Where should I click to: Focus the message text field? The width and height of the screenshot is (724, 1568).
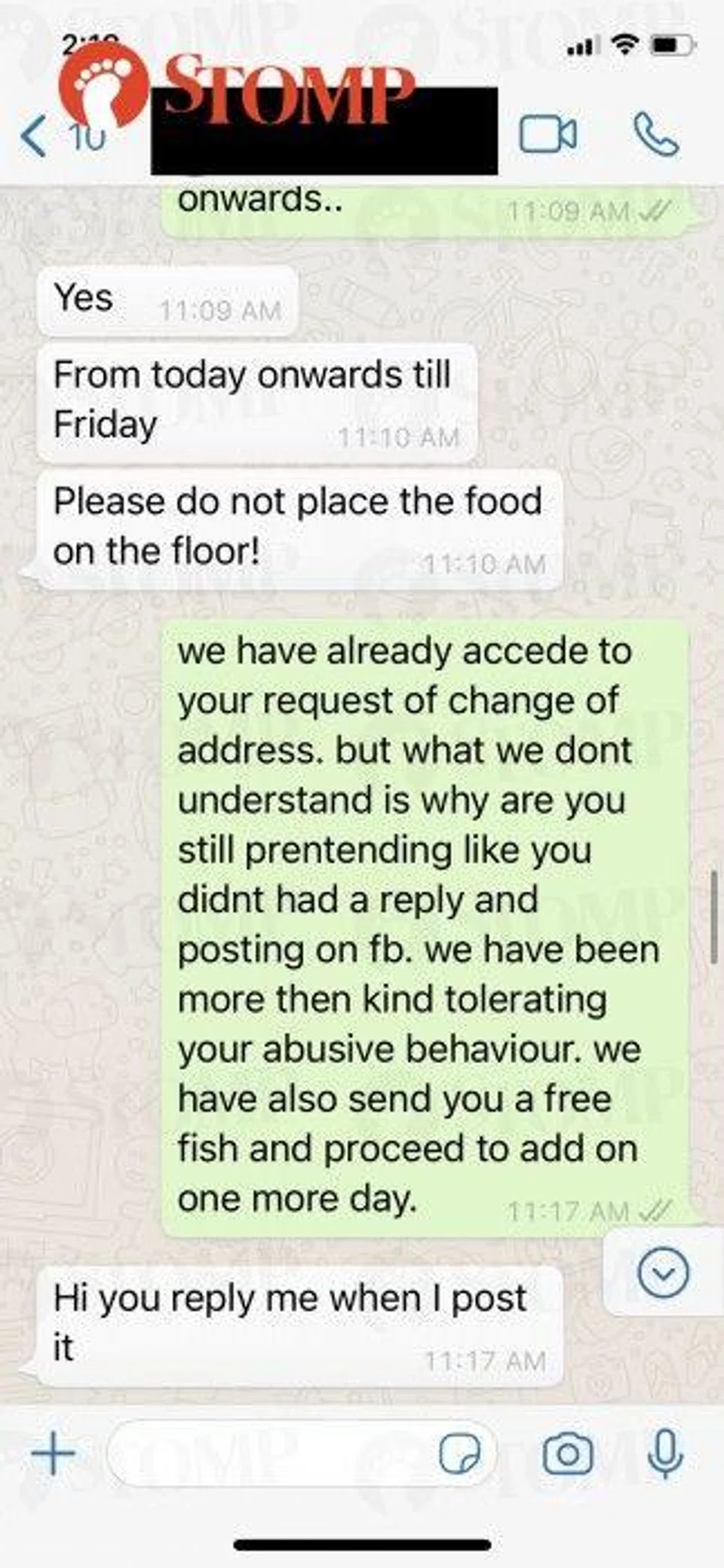coord(271,1453)
